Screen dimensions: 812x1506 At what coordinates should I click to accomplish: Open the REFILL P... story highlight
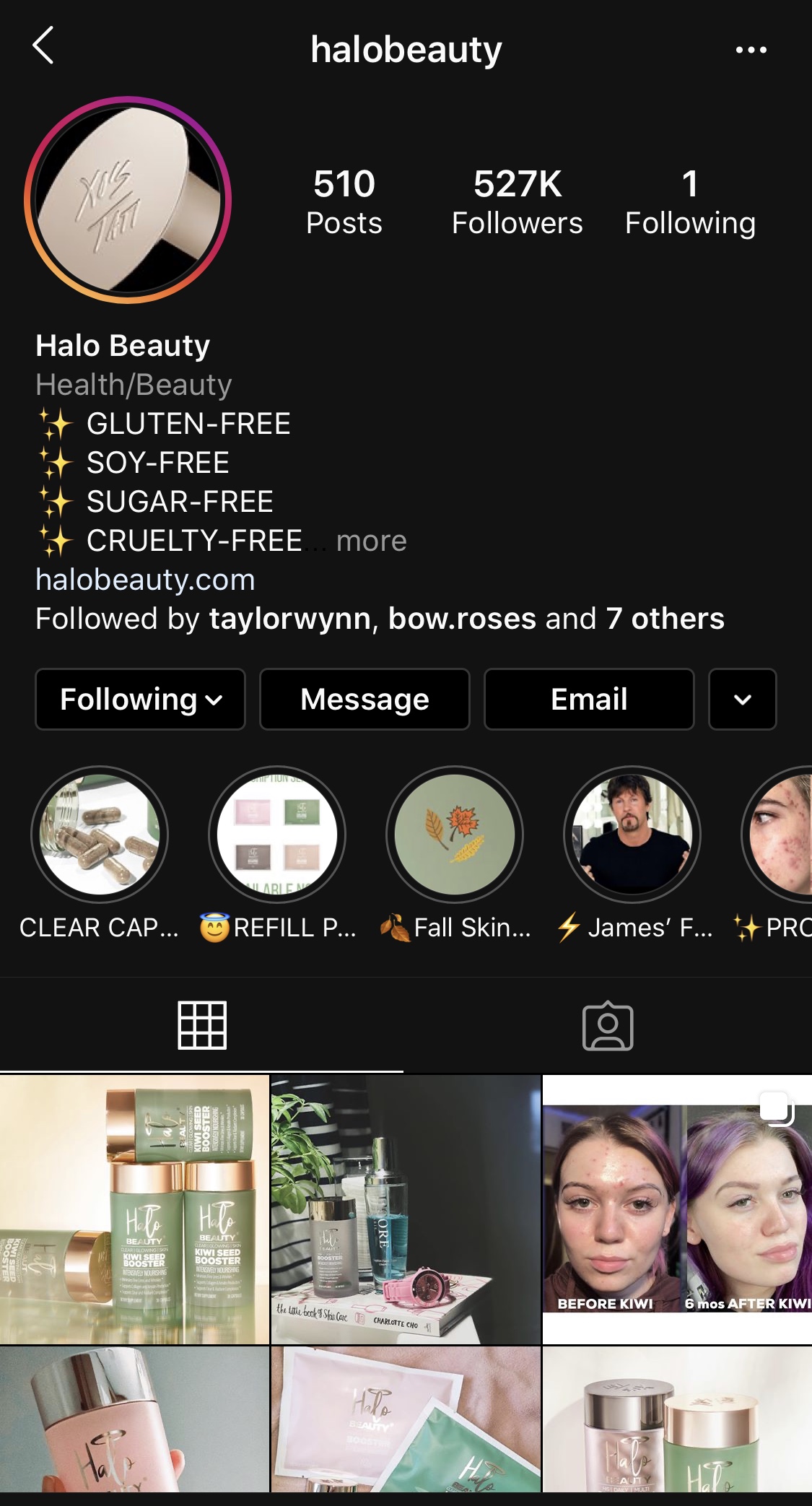point(277,835)
